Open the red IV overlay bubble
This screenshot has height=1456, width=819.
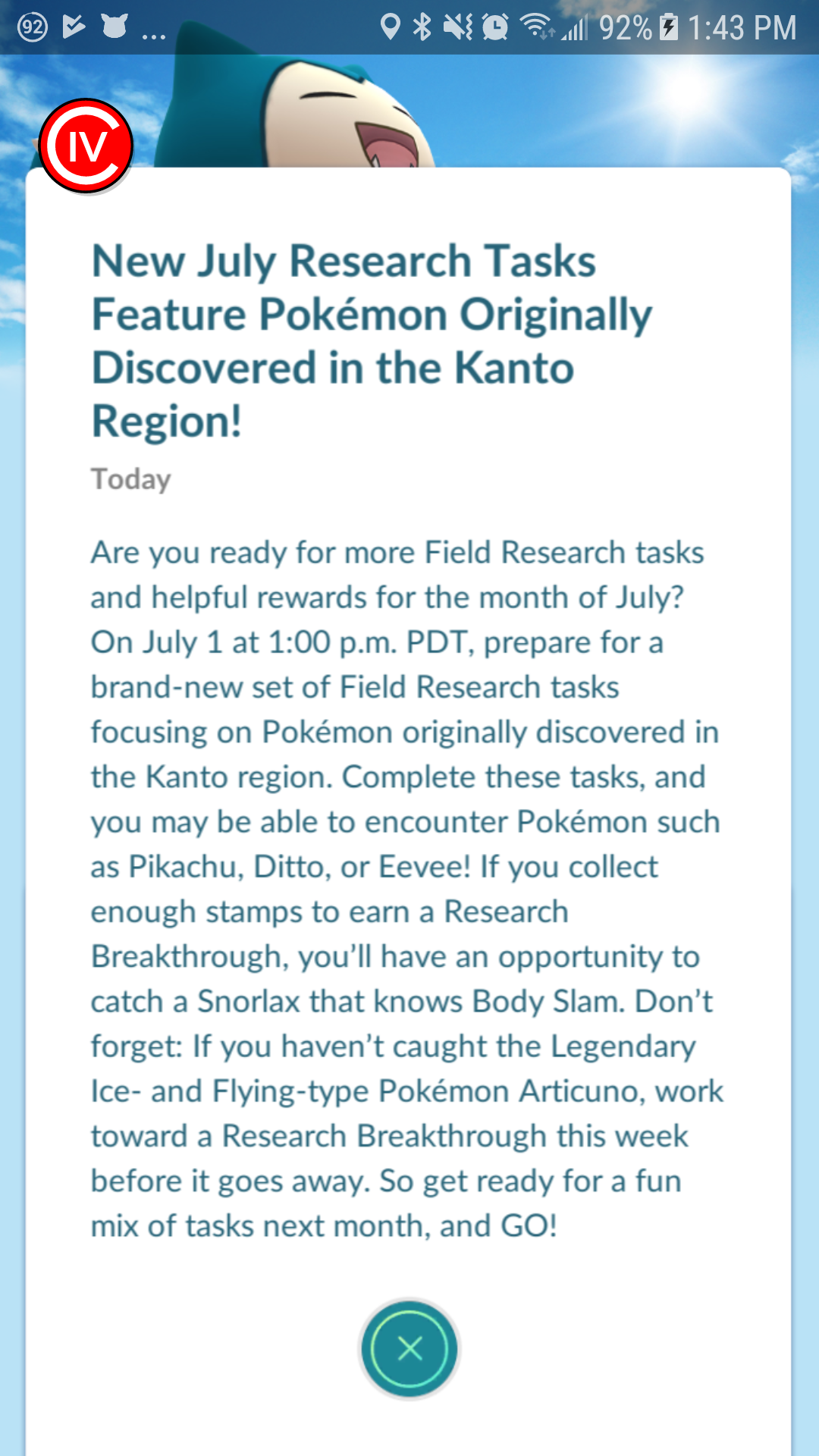pyautogui.click(x=86, y=146)
